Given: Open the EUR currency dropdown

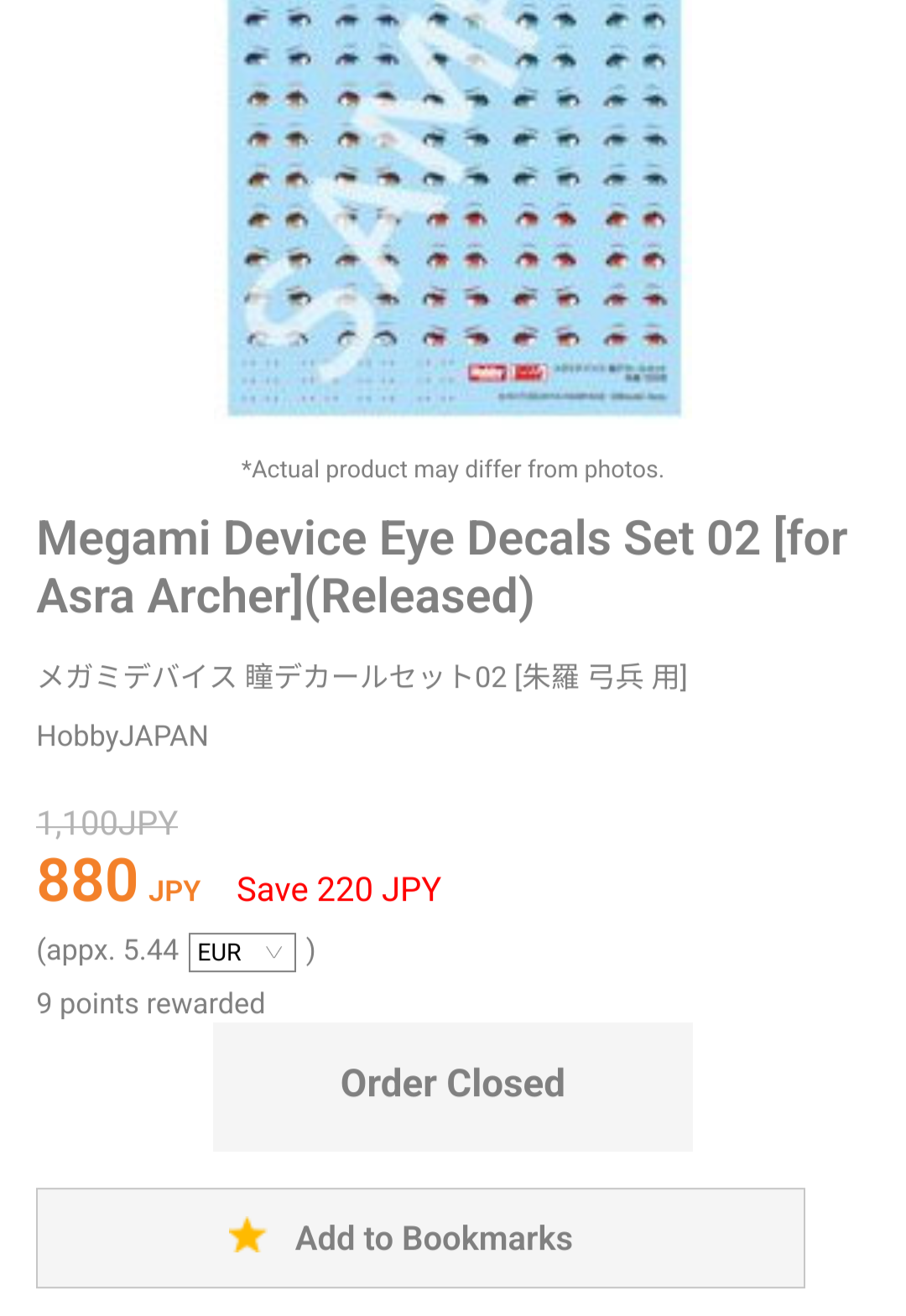Looking at the screenshot, I should 242,952.
